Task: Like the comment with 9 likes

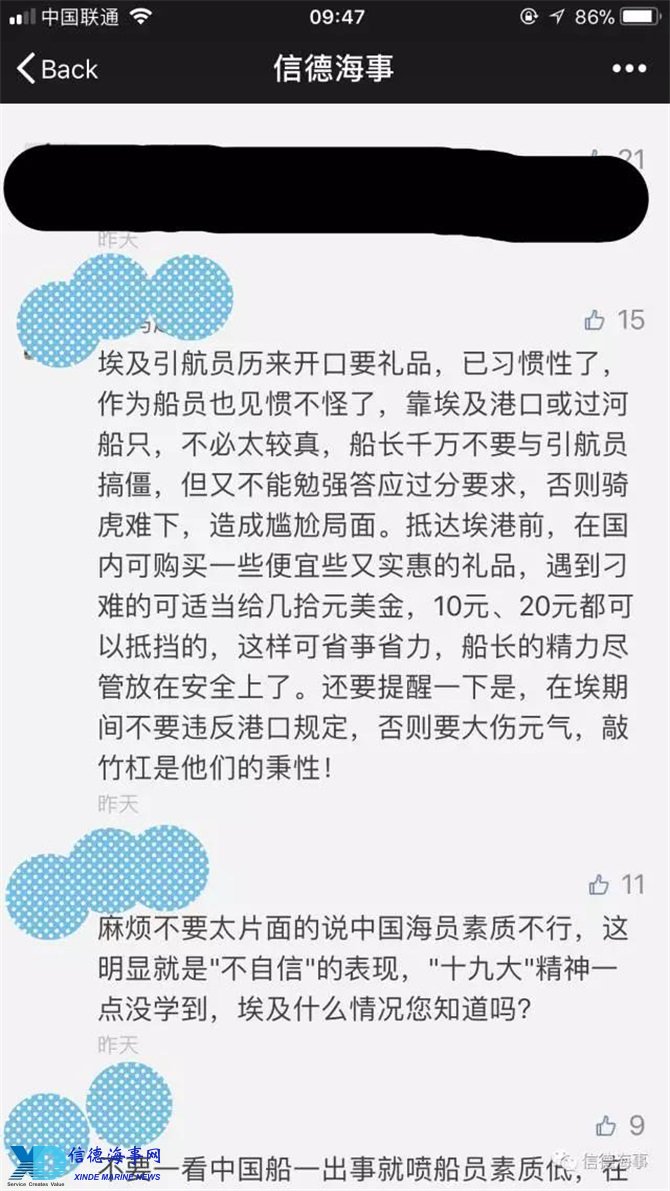Action: 606,1126
